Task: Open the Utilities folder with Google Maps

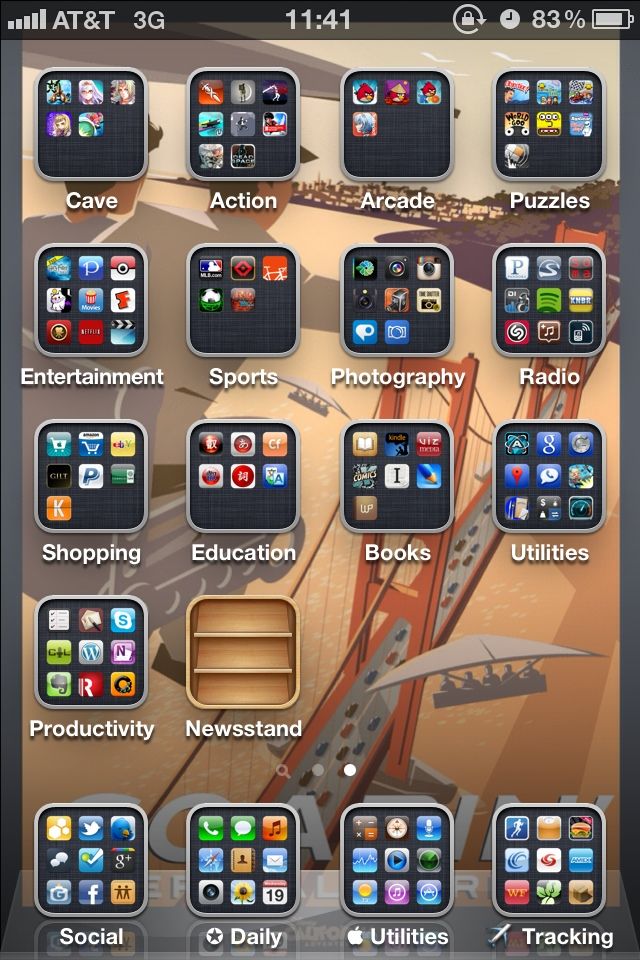Action: [x=549, y=476]
